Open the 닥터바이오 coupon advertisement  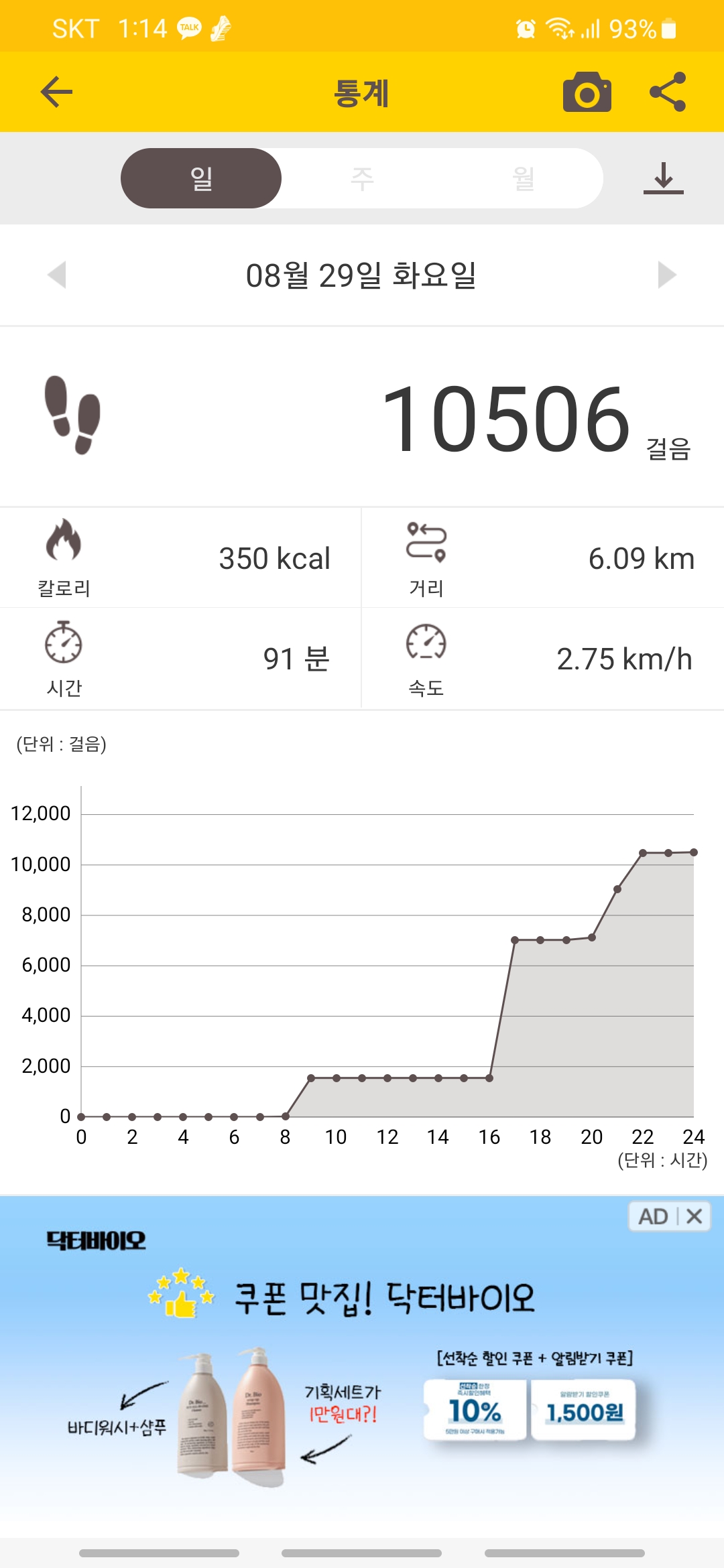tap(362, 1374)
